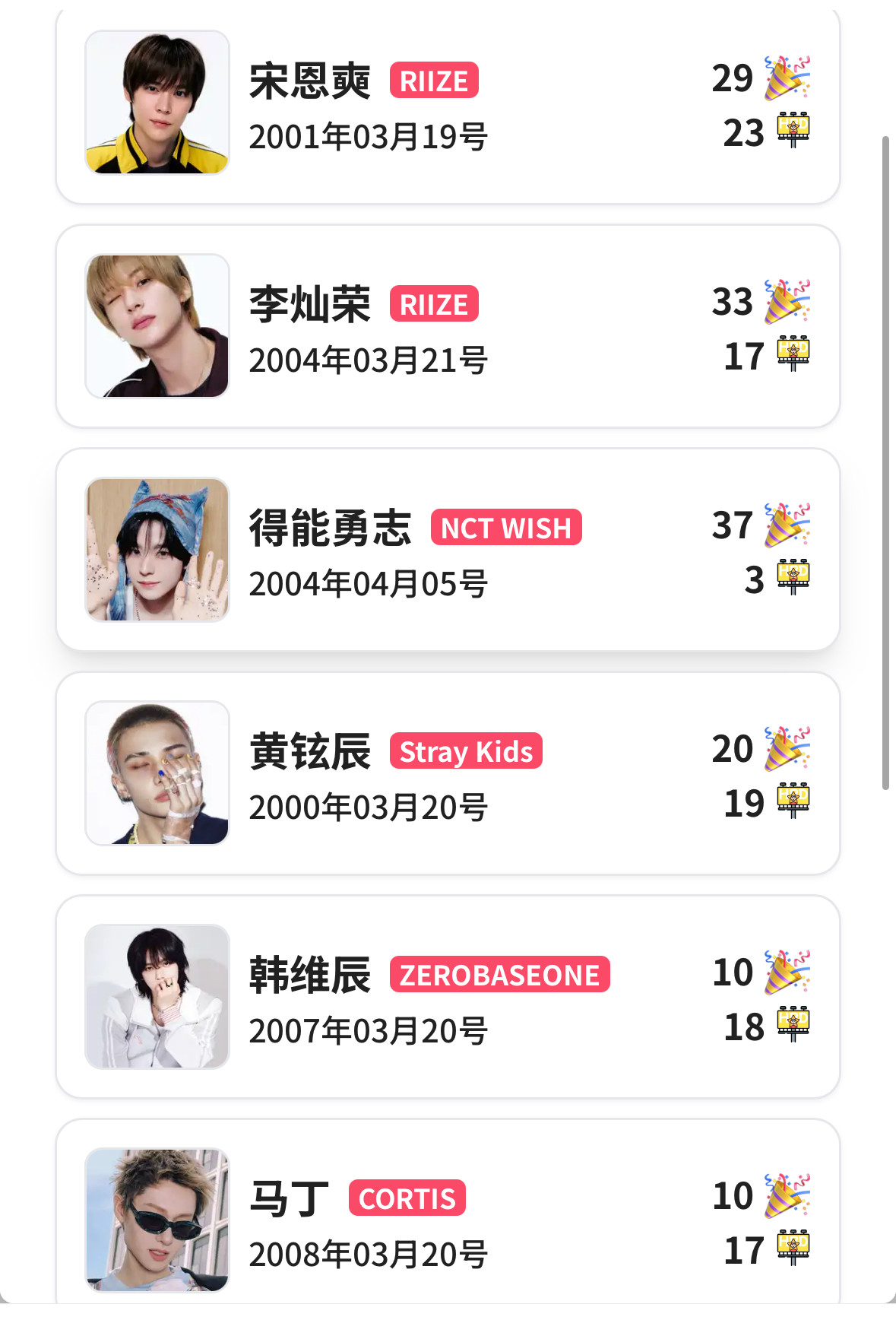View 黄铉辰 Stray Kids card

pyautogui.click(x=447, y=774)
